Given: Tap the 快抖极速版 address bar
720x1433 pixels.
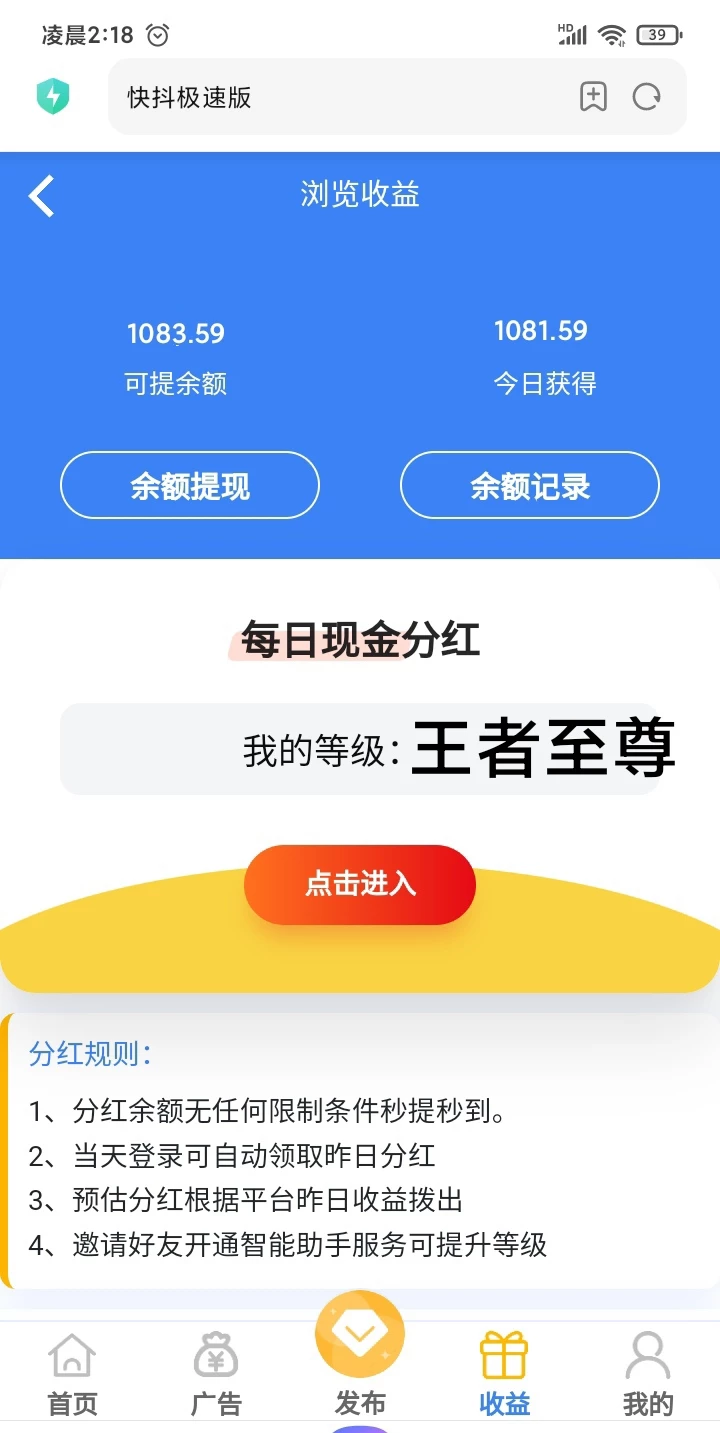Looking at the screenshot, I should pyautogui.click(x=340, y=97).
